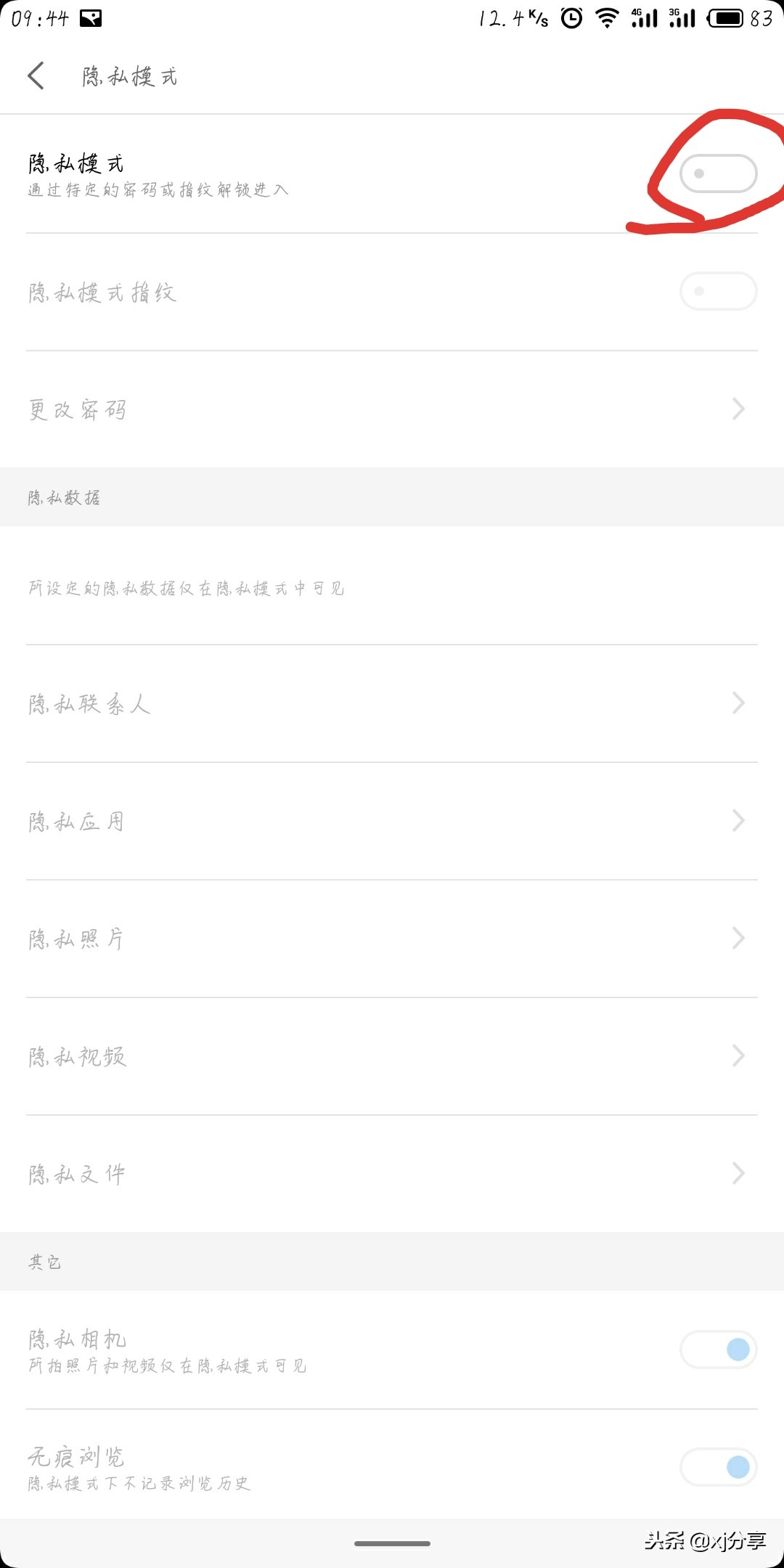The image size is (784, 1568).
Task: Enable the 隐私模式指纹 fingerprint switch
Action: coord(719,291)
